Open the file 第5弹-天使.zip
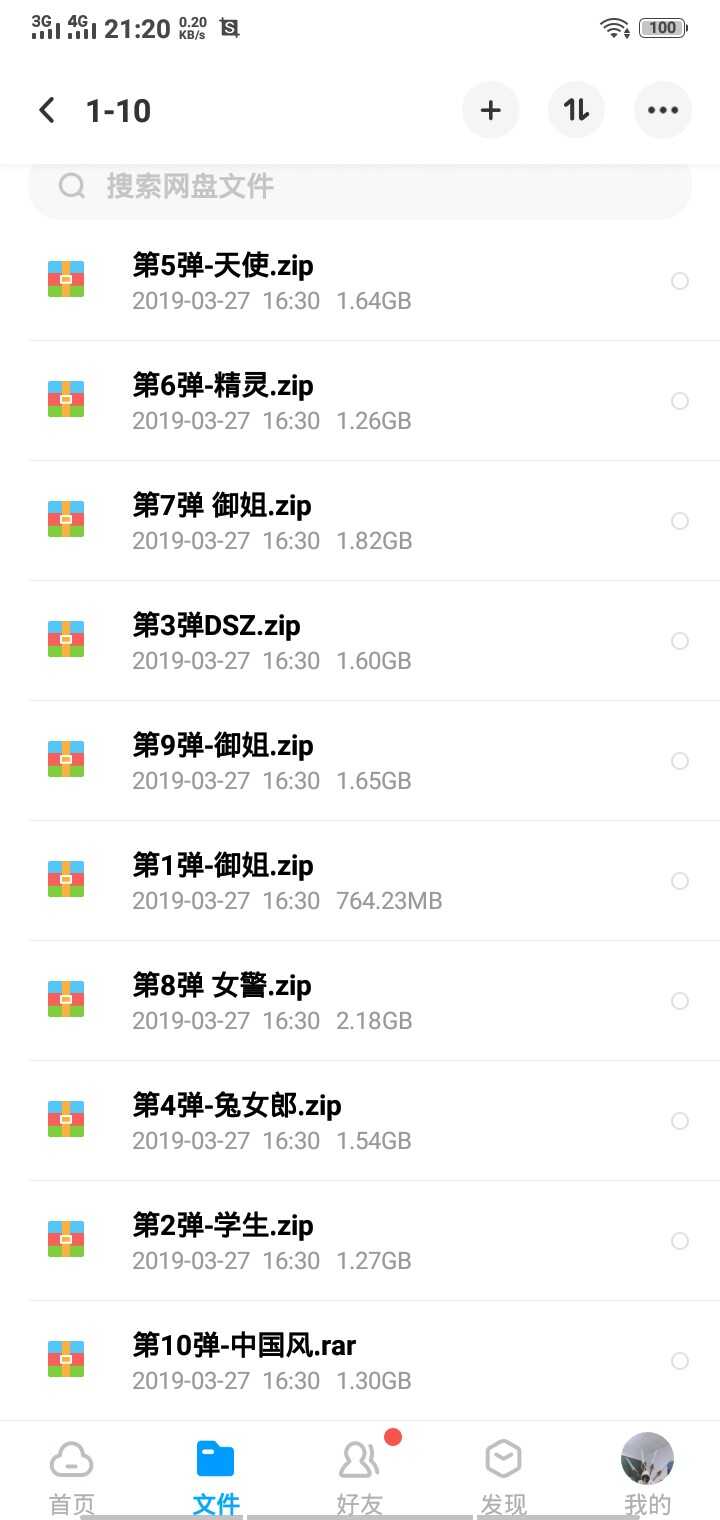The width and height of the screenshot is (720, 1520). 360,281
